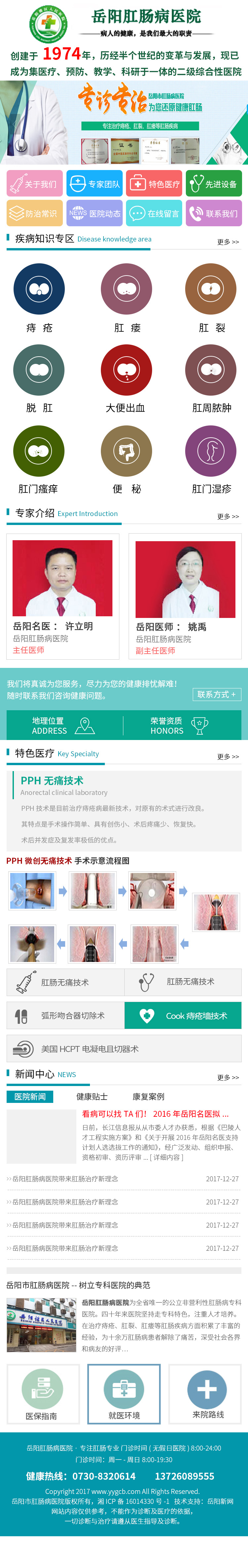This screenshot has width=248, height=1568.
Task: Open the 肛门湿疹 disease item
Action: coord(211,451)
